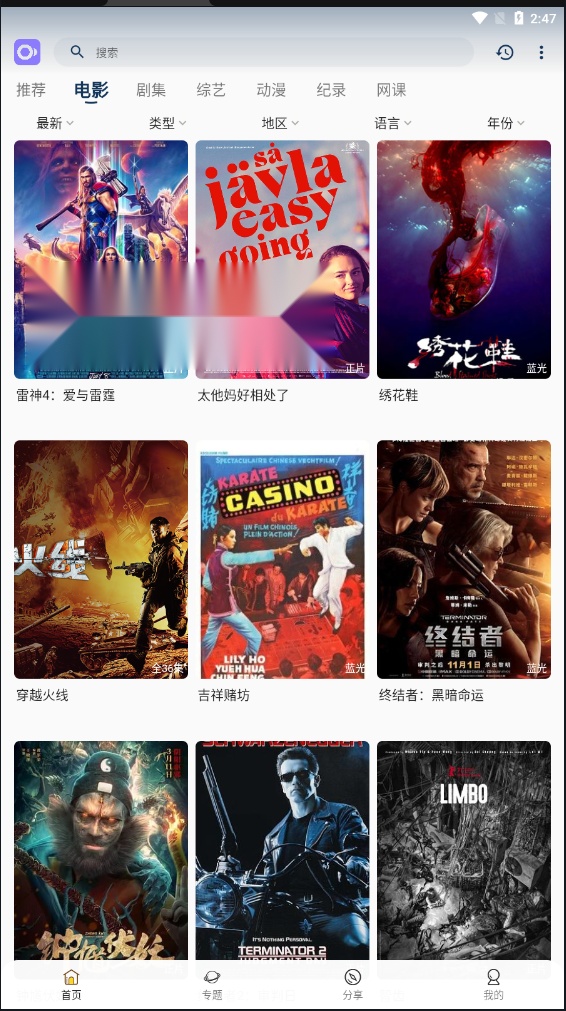Switch to the 推荐 tab
Image resolution: width=566 pixels, height=1011 pixels.
(x=31, y=90)
